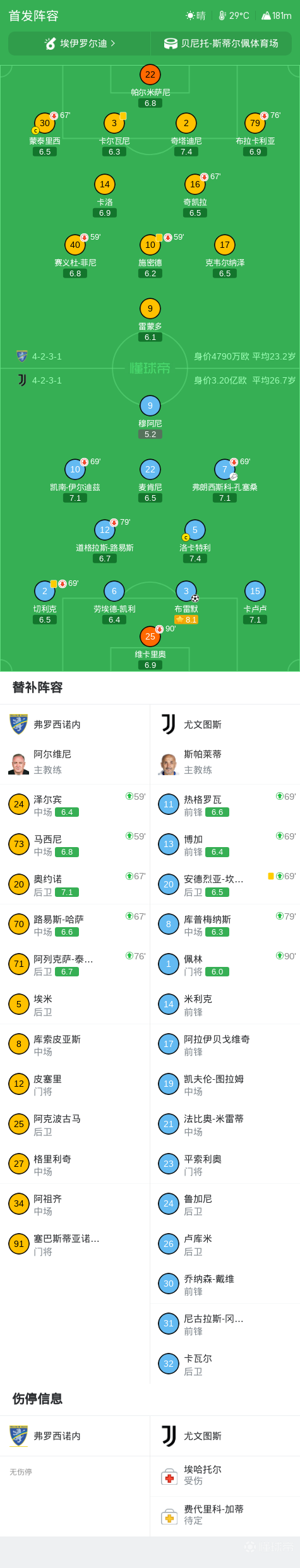
Task: Open 尤文图斯 team page in substitutes
Action: pyautogui.click(x=225, y=725)
